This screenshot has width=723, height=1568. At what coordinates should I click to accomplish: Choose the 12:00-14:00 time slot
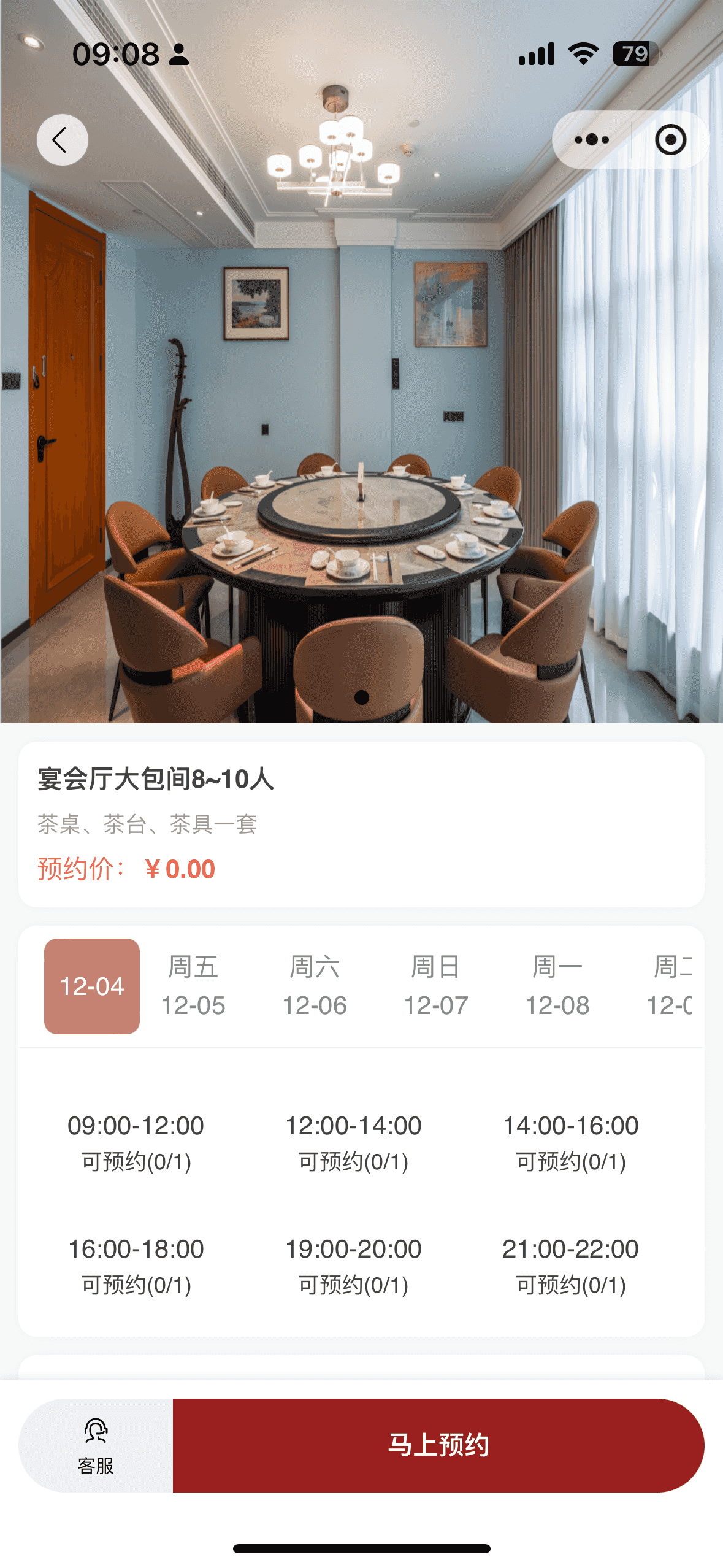[353, 1142]
